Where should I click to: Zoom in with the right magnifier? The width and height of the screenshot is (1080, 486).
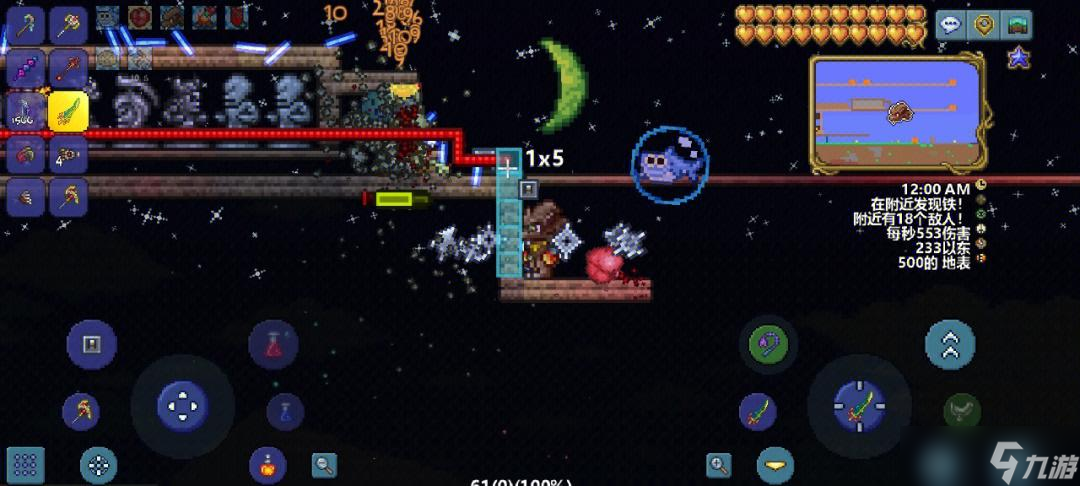[719, 464]
